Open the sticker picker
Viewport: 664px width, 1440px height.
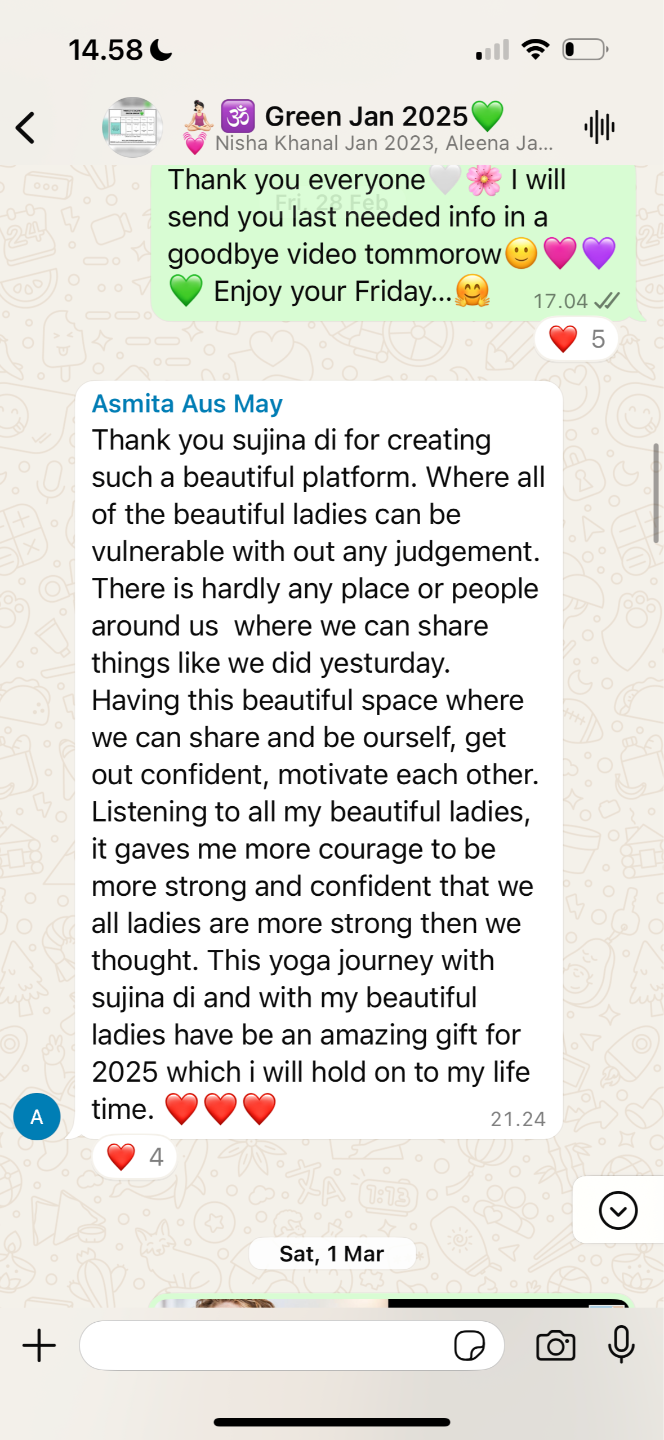pyautogui.click(x=470, y=1346)
